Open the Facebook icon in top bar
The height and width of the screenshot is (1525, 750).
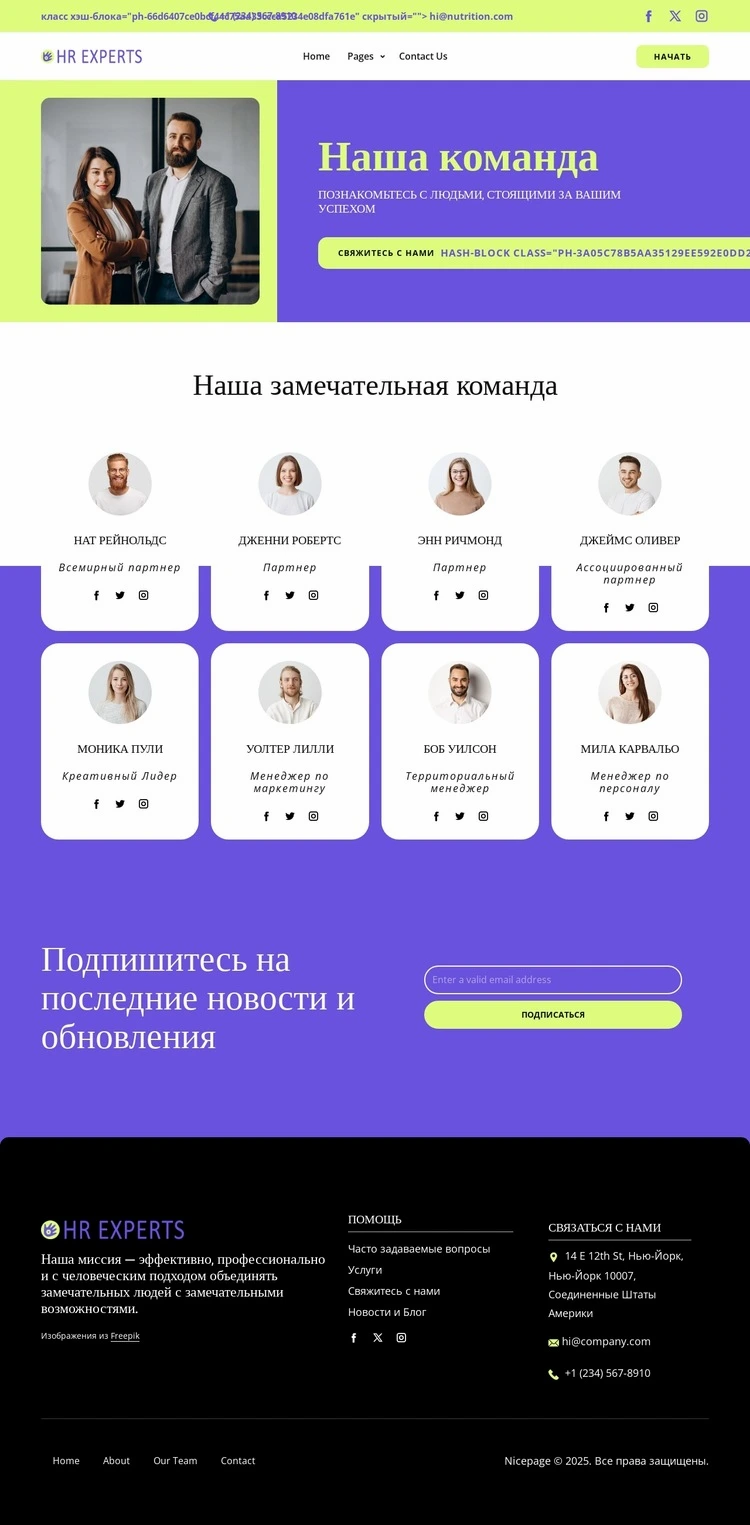point(648,16)
